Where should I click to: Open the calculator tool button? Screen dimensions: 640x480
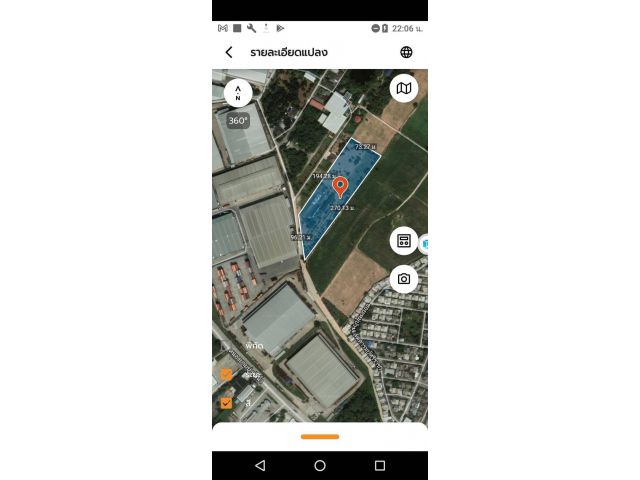[x=404, y=241]
